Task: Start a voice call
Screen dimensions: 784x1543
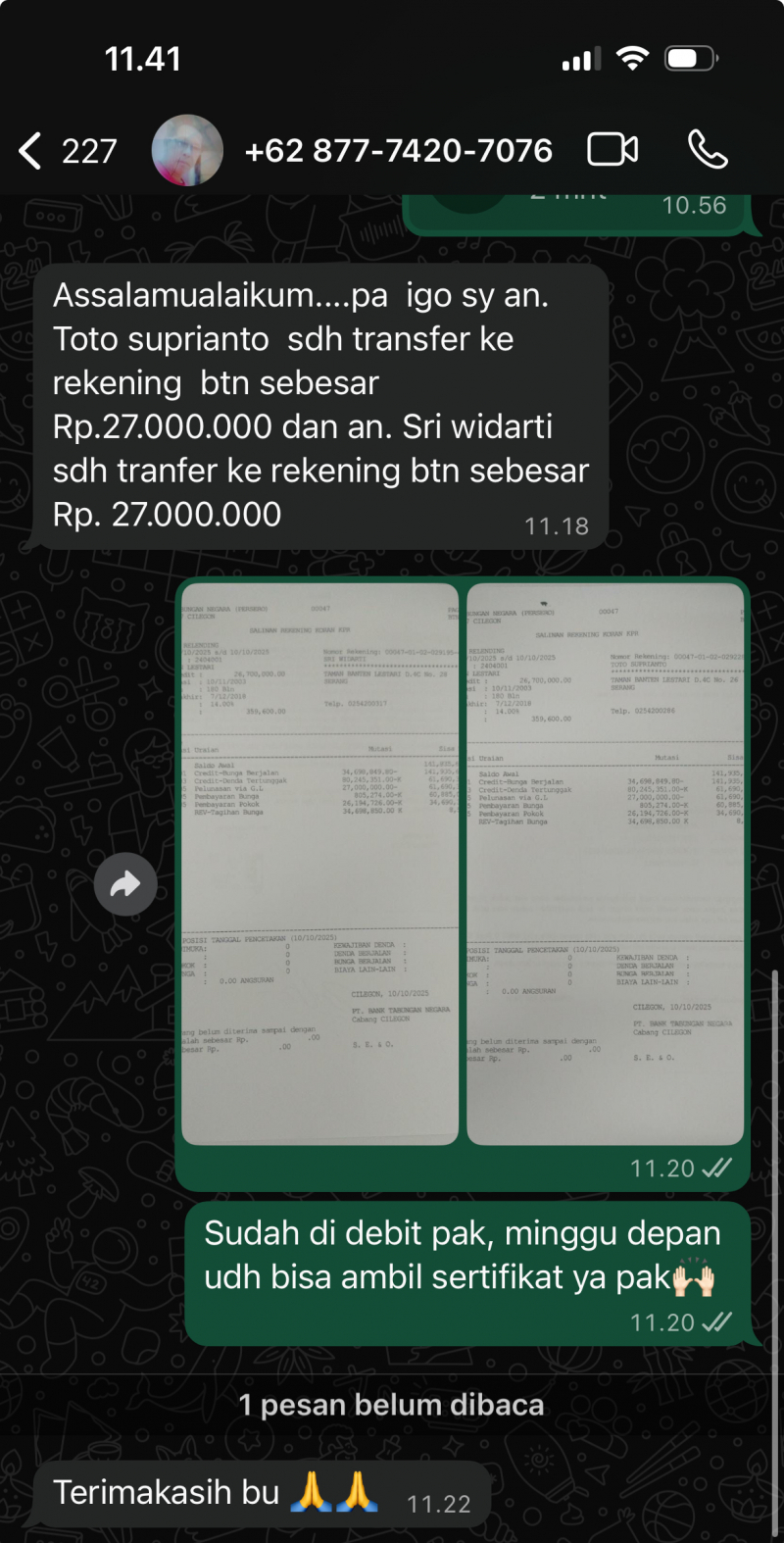Action: [708, 150]
